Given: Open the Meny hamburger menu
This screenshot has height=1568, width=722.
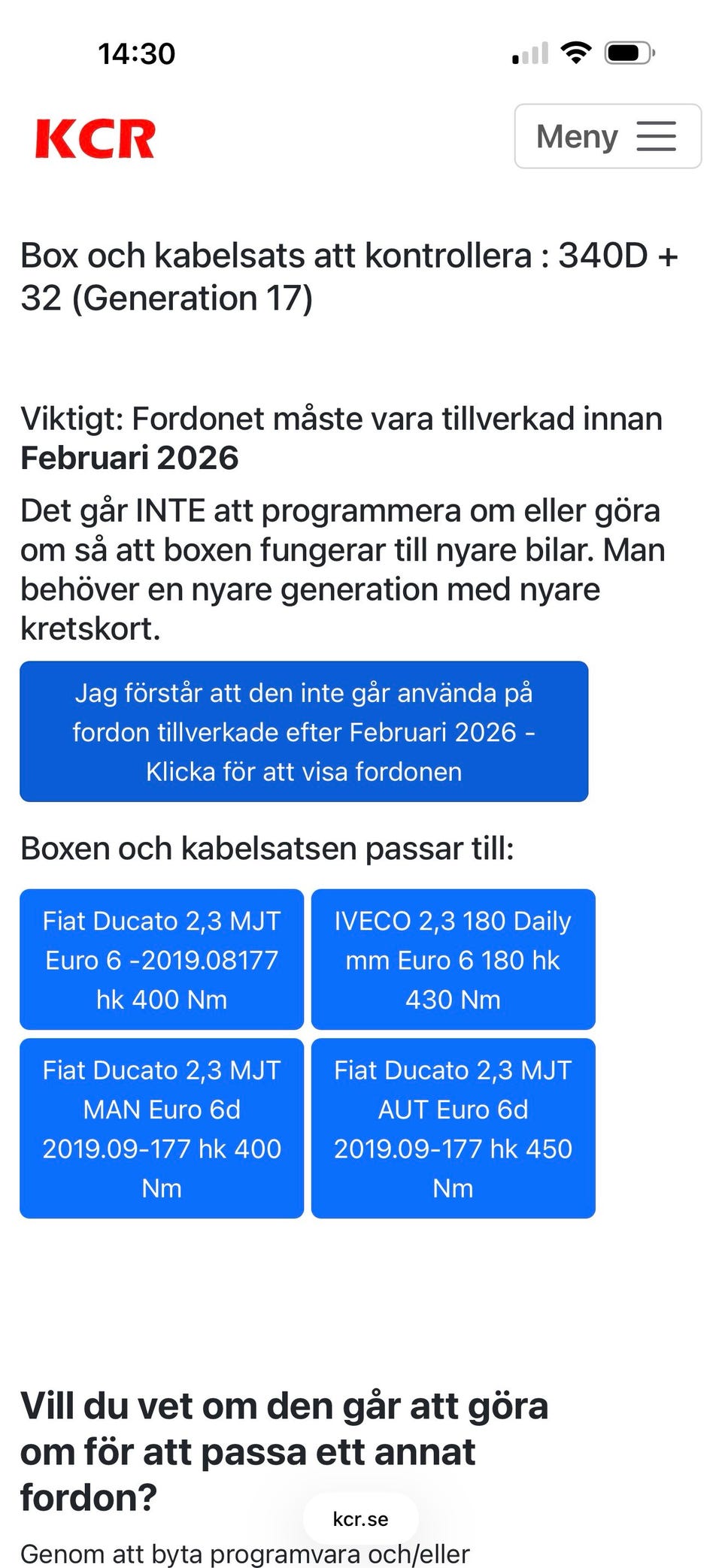Looking at the screenshot, I should point(608,136).
